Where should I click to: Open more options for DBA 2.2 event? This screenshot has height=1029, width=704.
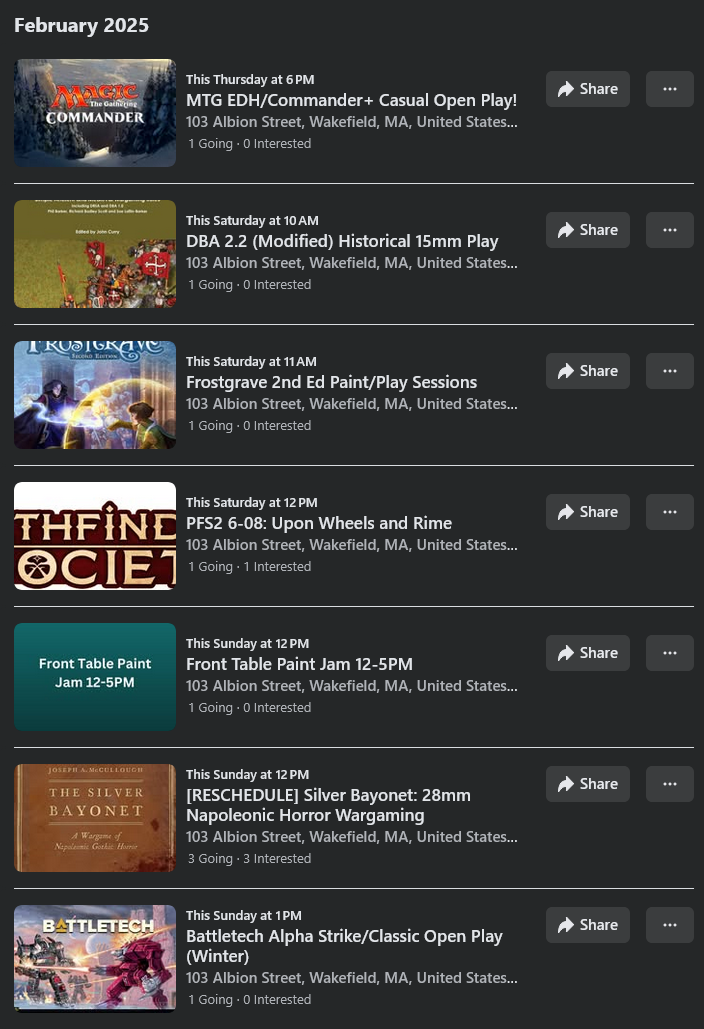point(670,230)
